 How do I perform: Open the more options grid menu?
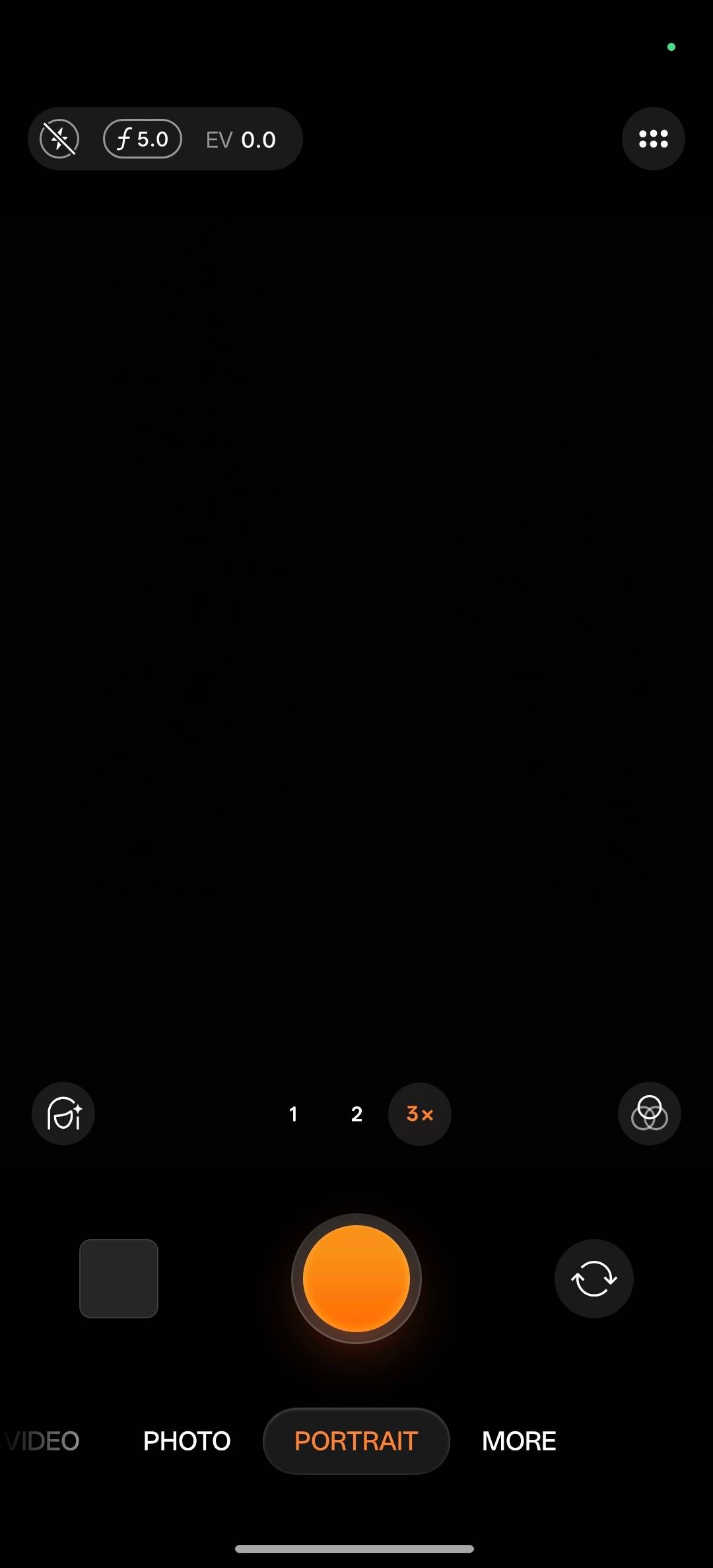pos(653,139)
